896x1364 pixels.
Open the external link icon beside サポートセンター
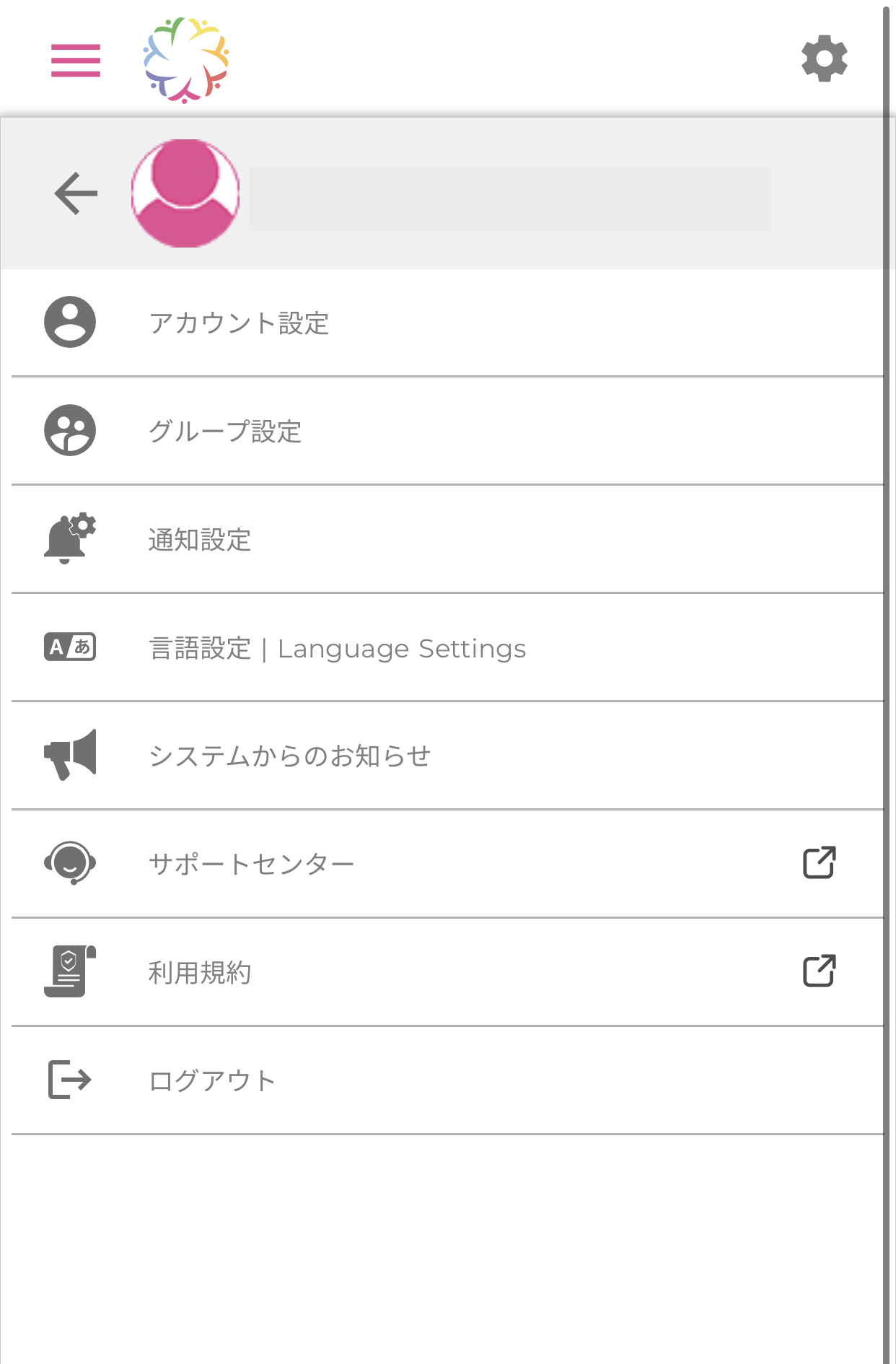[819, 862]
